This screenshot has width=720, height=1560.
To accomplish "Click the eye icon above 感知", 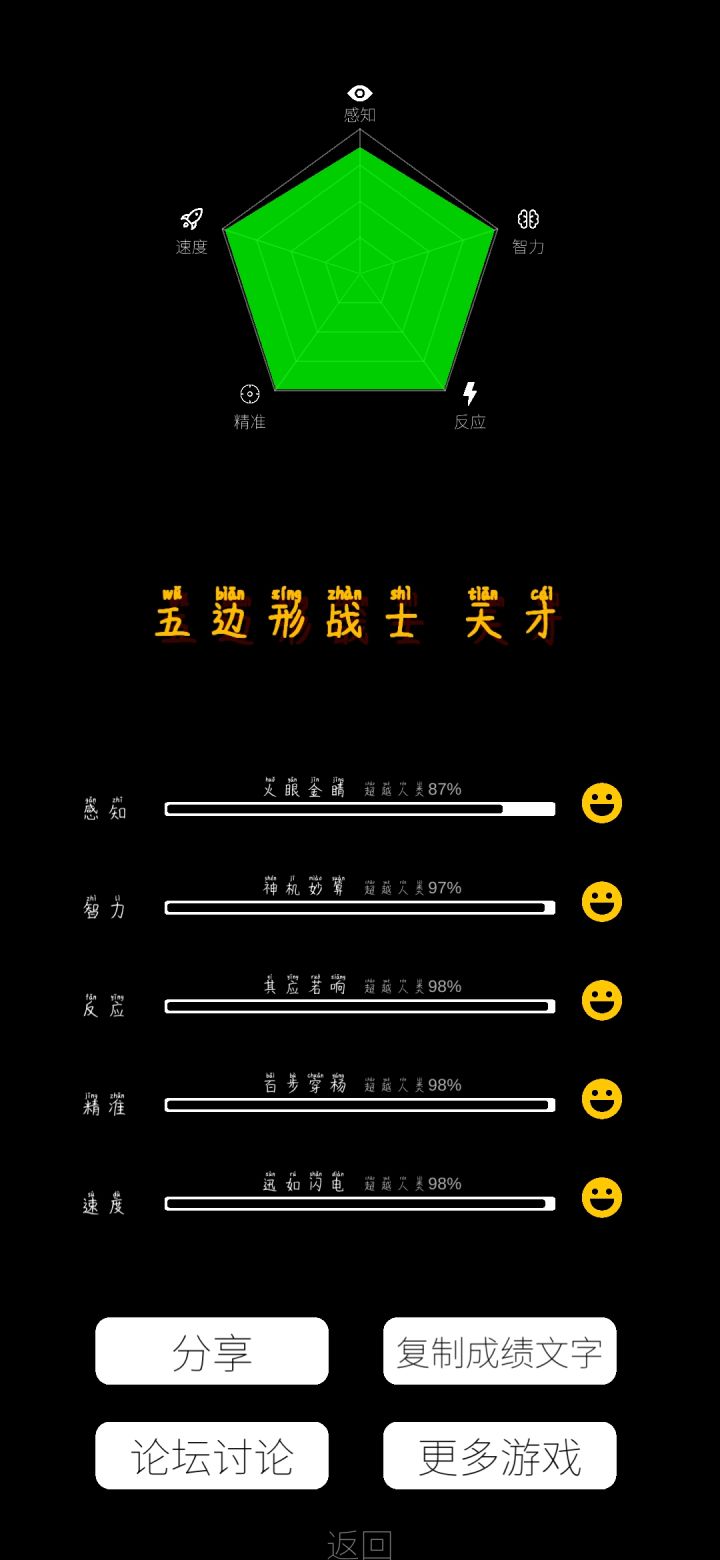I will tap(359, 92).
